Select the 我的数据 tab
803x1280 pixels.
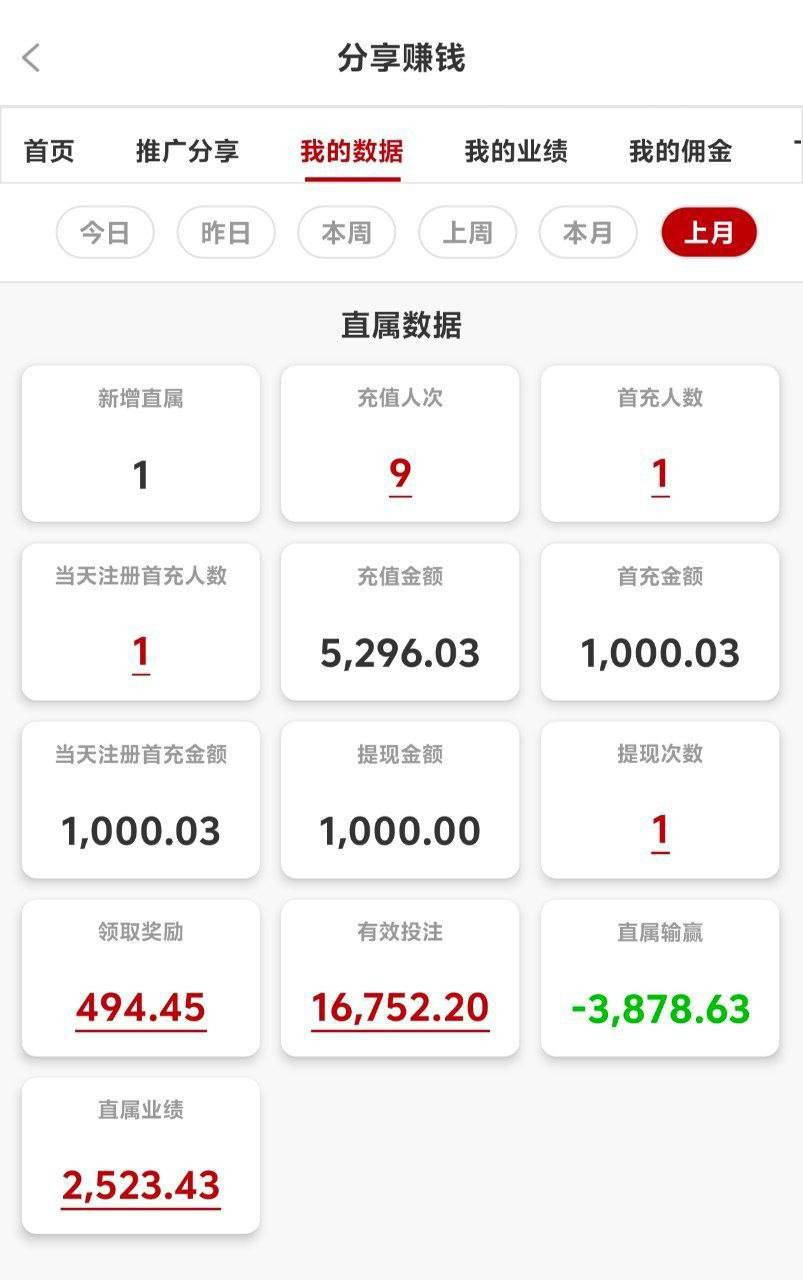(x=352, y=151)
